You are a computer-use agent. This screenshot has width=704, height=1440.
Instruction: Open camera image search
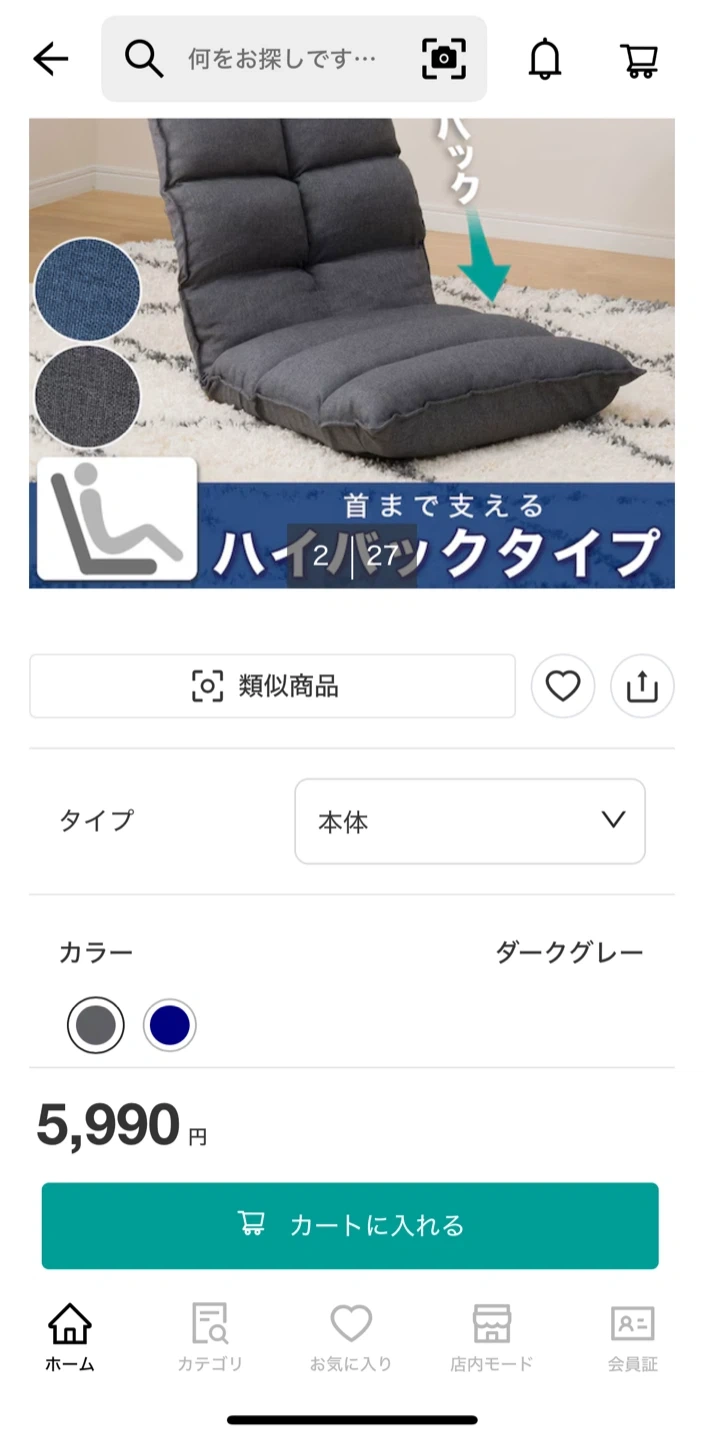click(444, 60)
